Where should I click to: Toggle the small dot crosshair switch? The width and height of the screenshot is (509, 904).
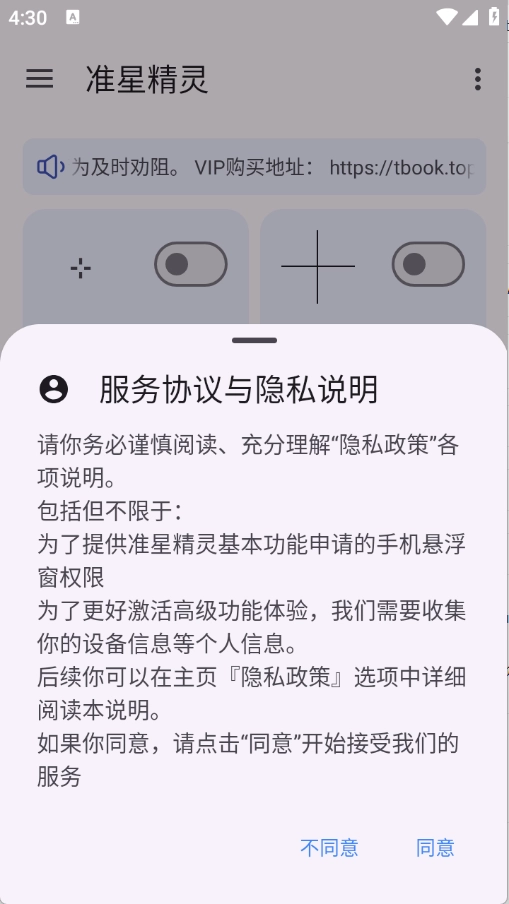191,264
